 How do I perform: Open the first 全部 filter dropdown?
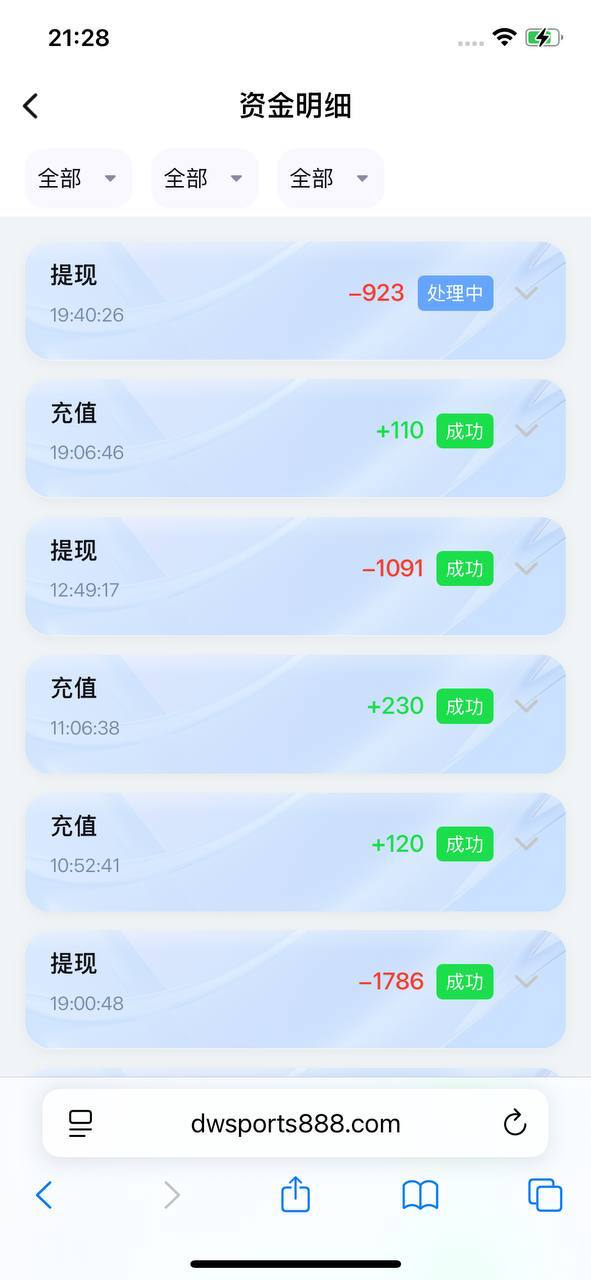(79, 178)
